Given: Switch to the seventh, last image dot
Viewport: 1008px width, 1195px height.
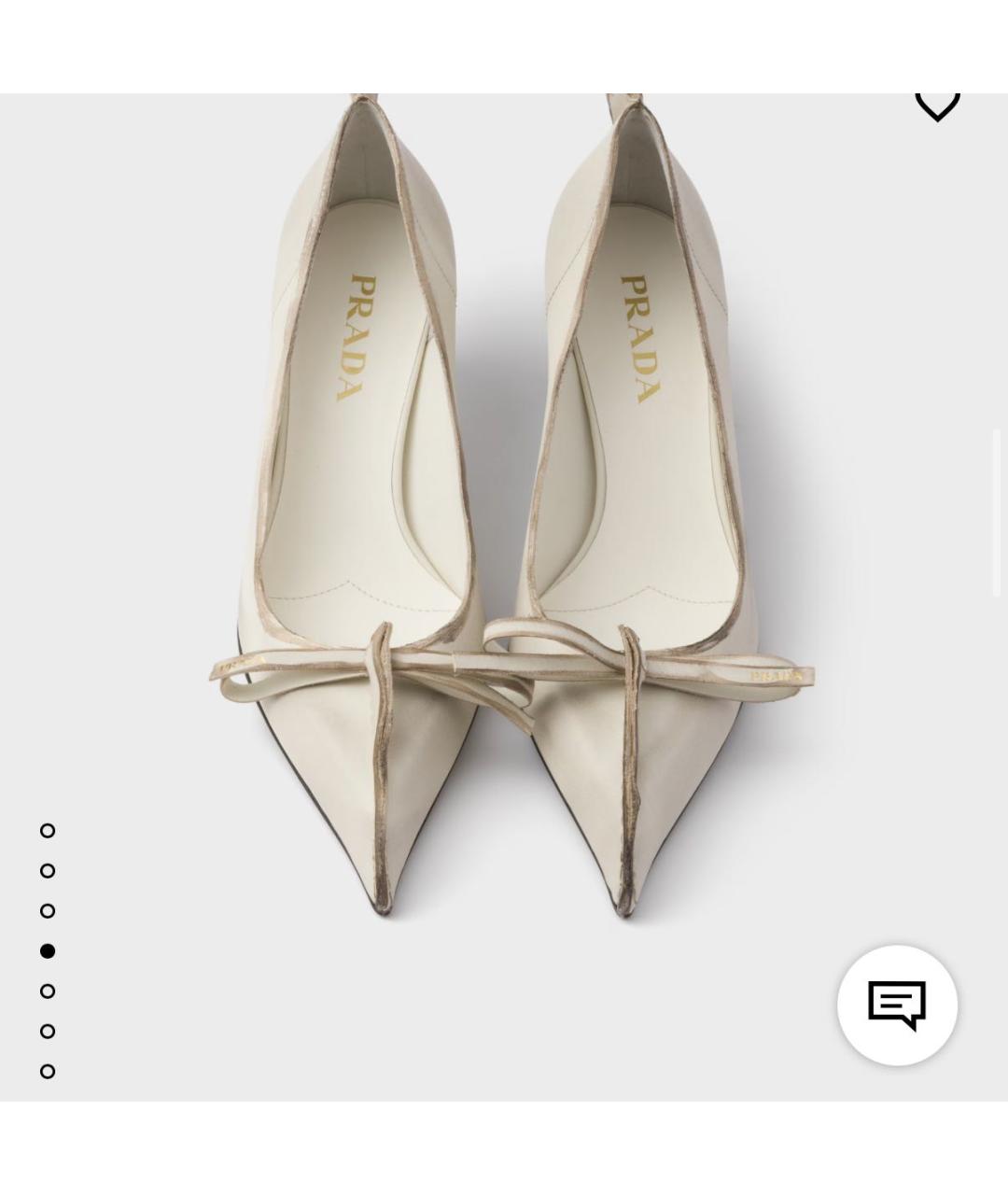Looking at the screenshot, I should [x=48, y=1072].
